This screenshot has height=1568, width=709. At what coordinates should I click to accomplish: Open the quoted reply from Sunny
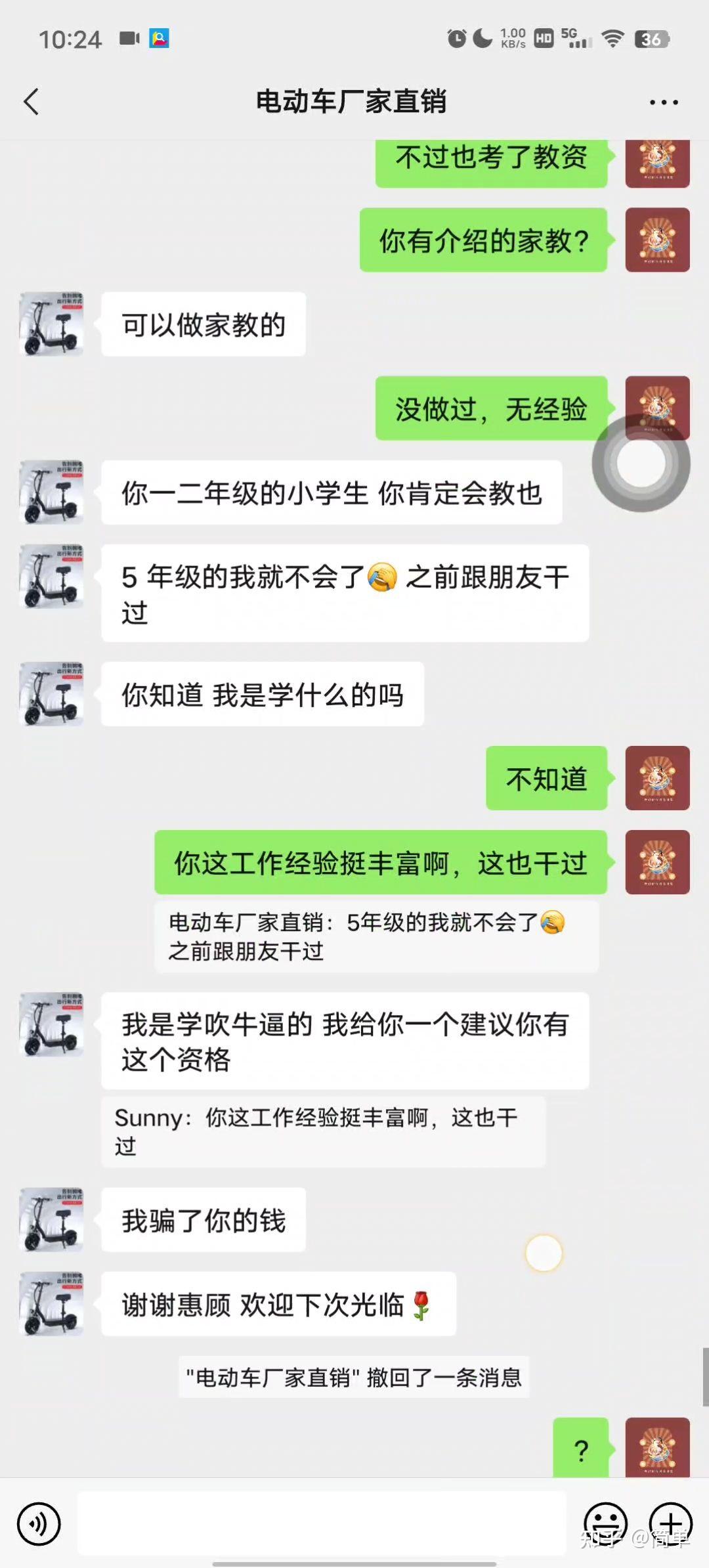click(323, 1131)
